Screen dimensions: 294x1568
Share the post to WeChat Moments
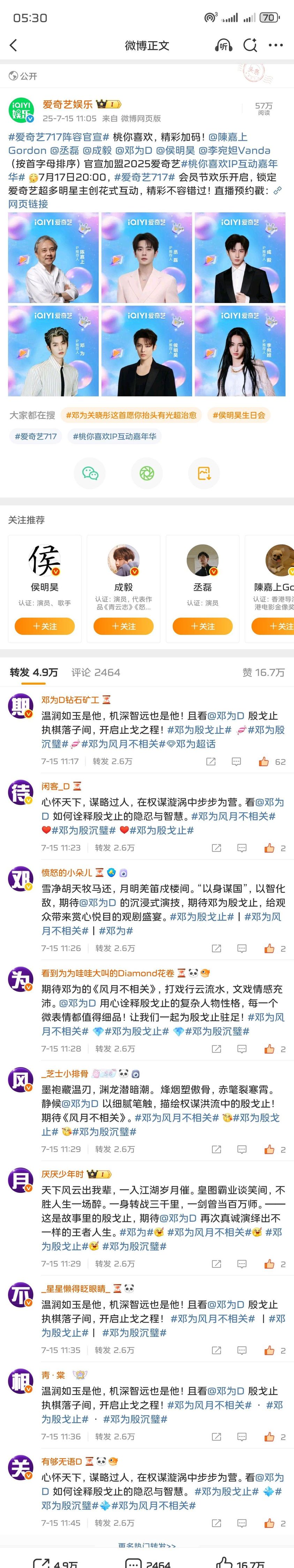(x=147, y=473)
